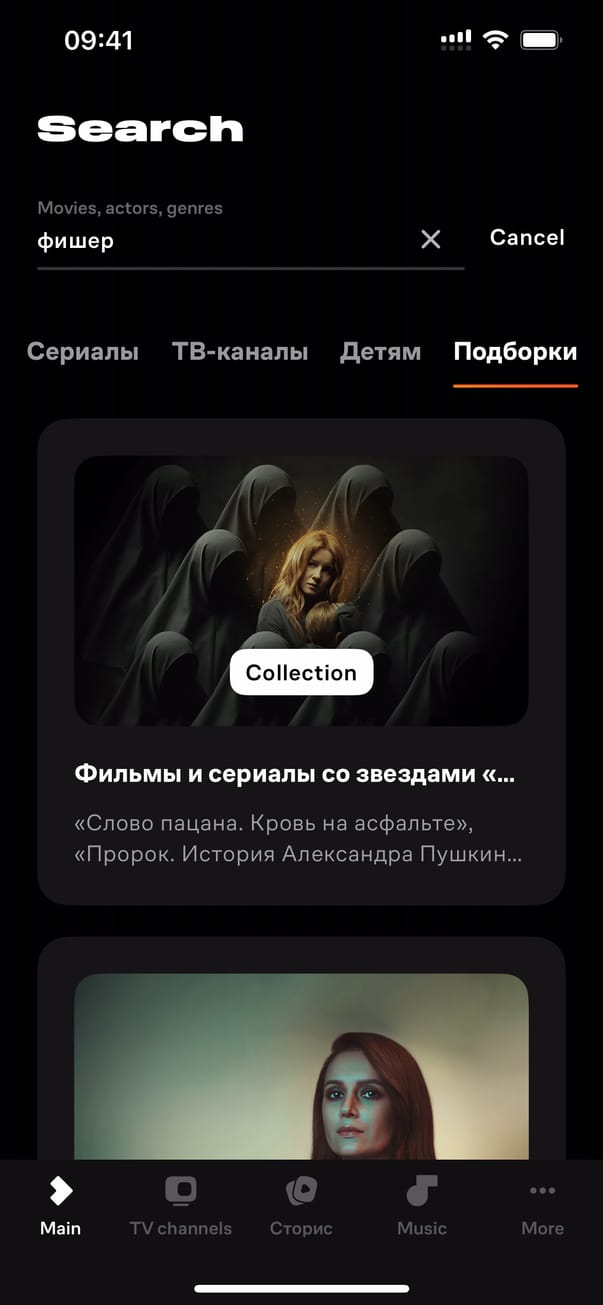
Task: Cancel the search
Action: click(x=527, y=238)
